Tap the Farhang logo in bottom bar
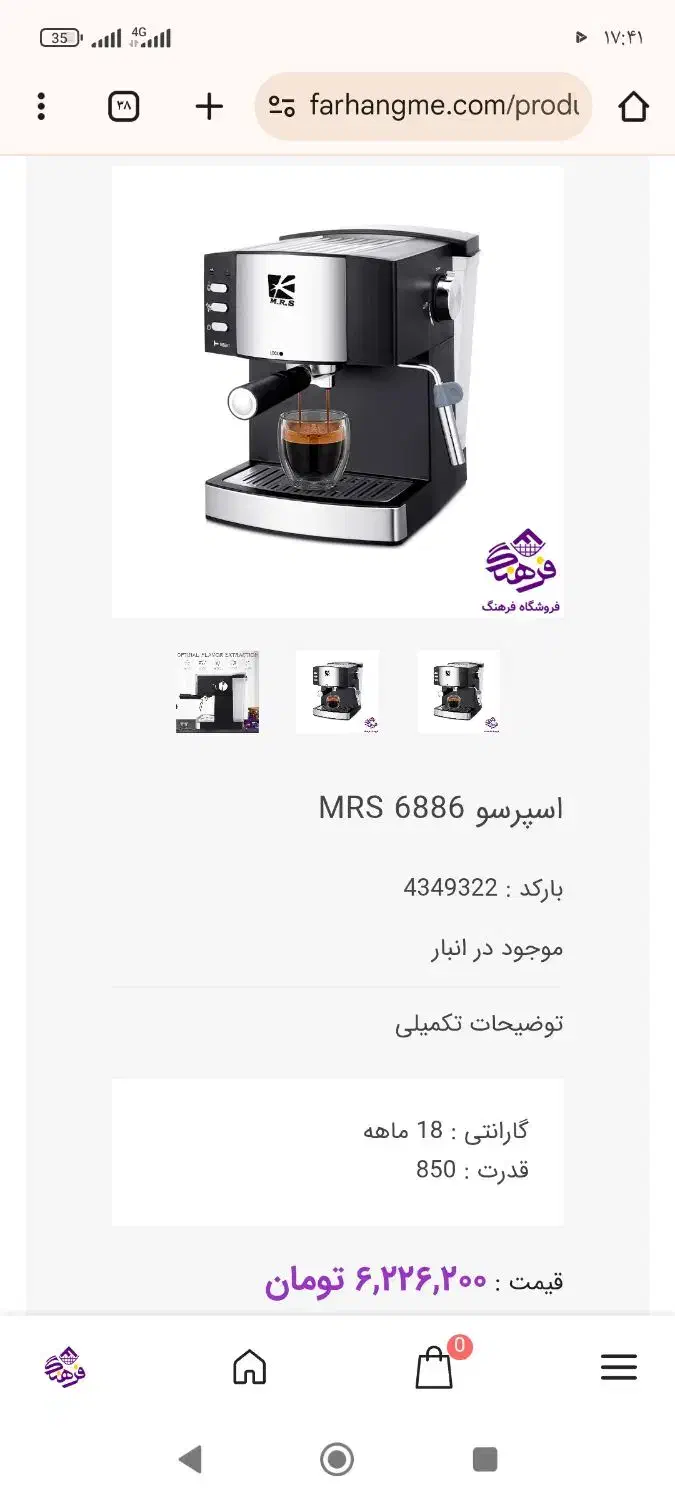675x1500 pixels. pos(66,1367)
